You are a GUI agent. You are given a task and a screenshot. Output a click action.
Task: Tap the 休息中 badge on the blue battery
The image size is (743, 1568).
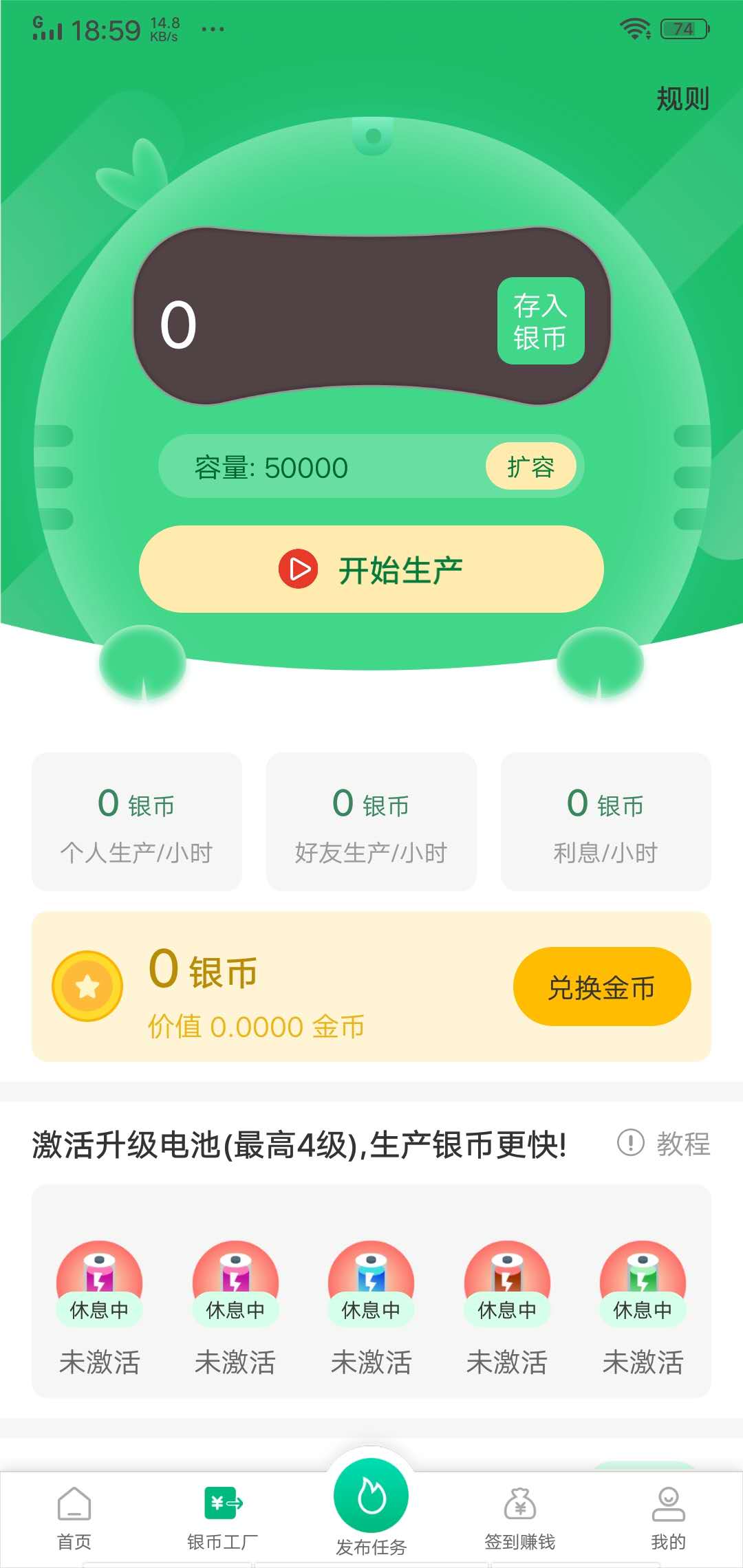(371, 1309)
